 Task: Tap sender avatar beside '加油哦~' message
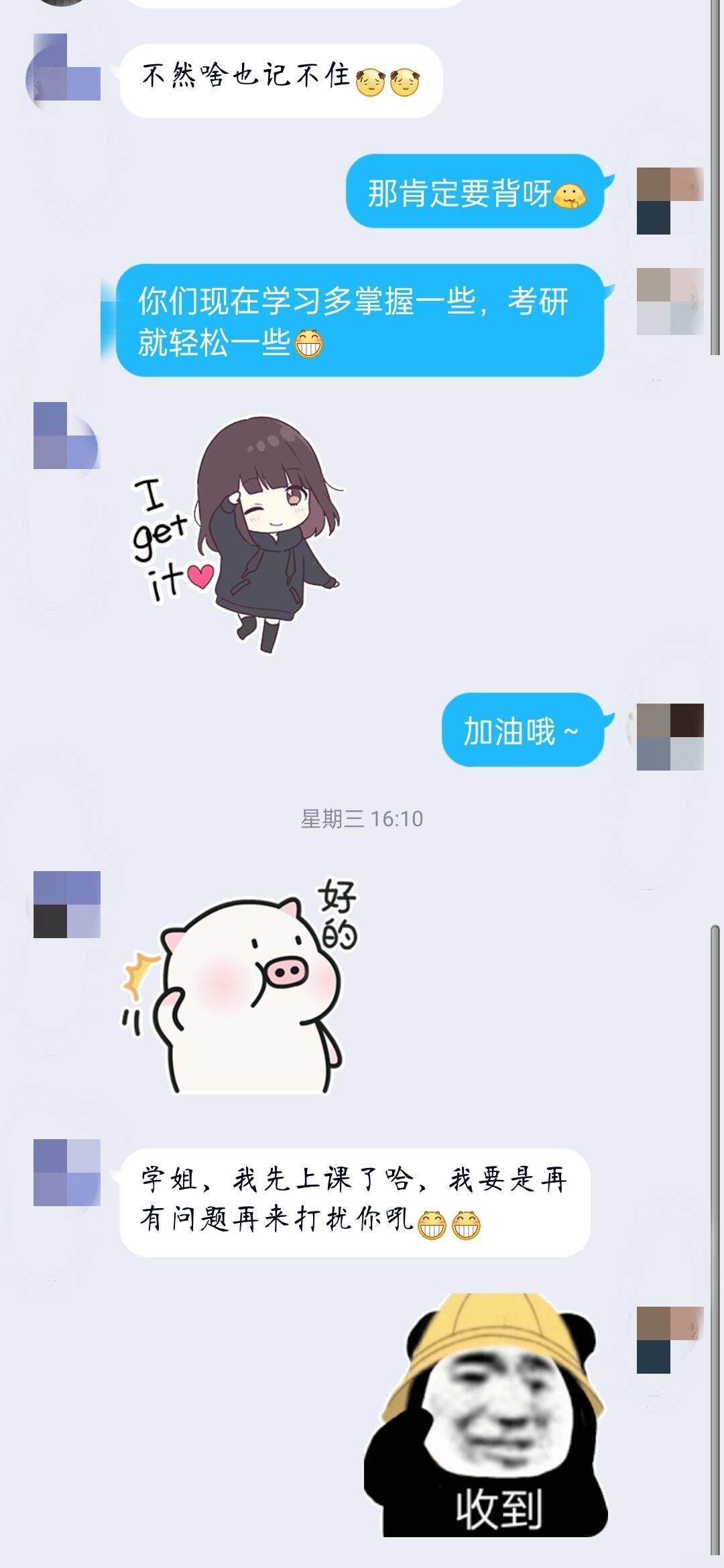point(670,736)
